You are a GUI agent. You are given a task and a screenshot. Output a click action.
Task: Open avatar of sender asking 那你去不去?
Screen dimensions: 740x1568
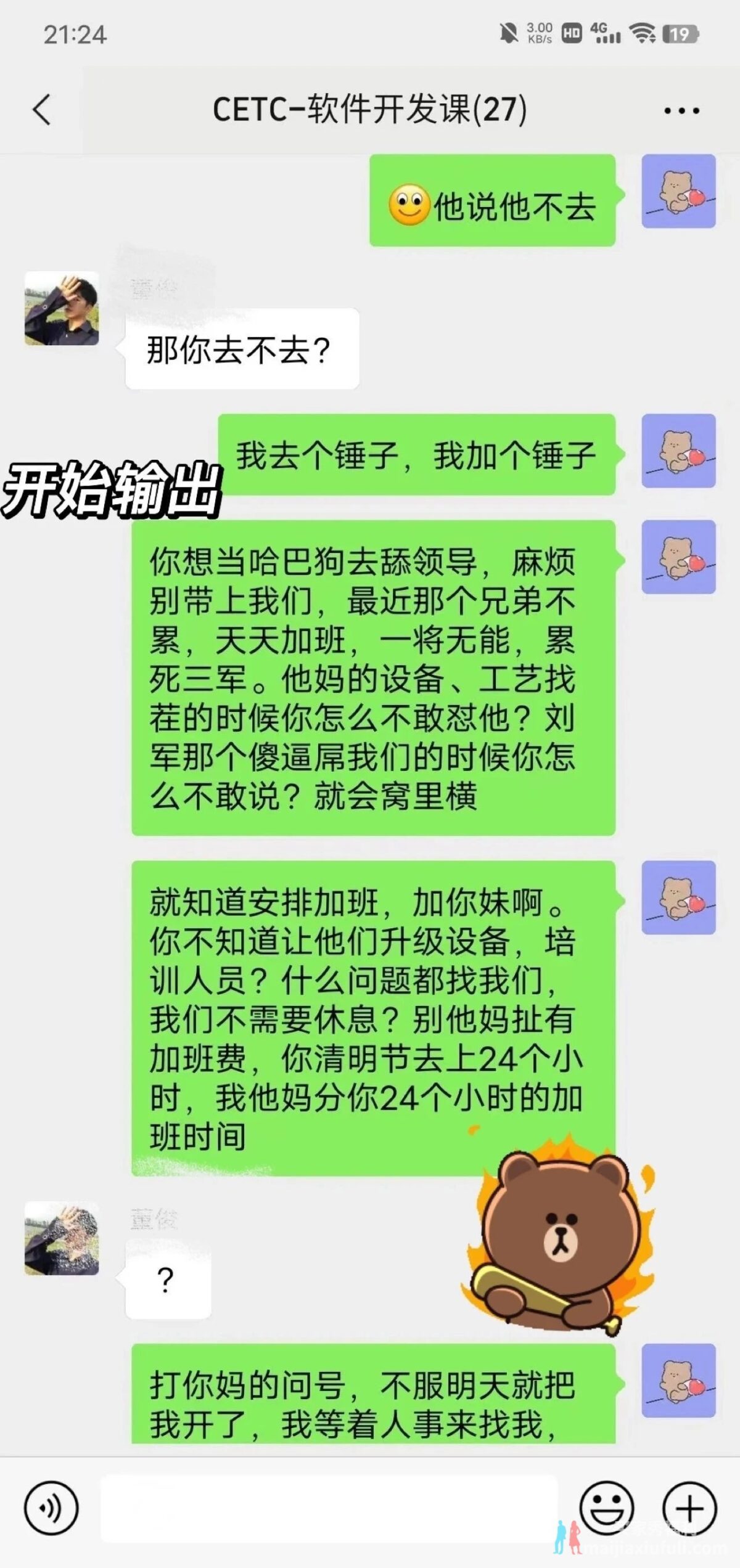click(62, 308)
